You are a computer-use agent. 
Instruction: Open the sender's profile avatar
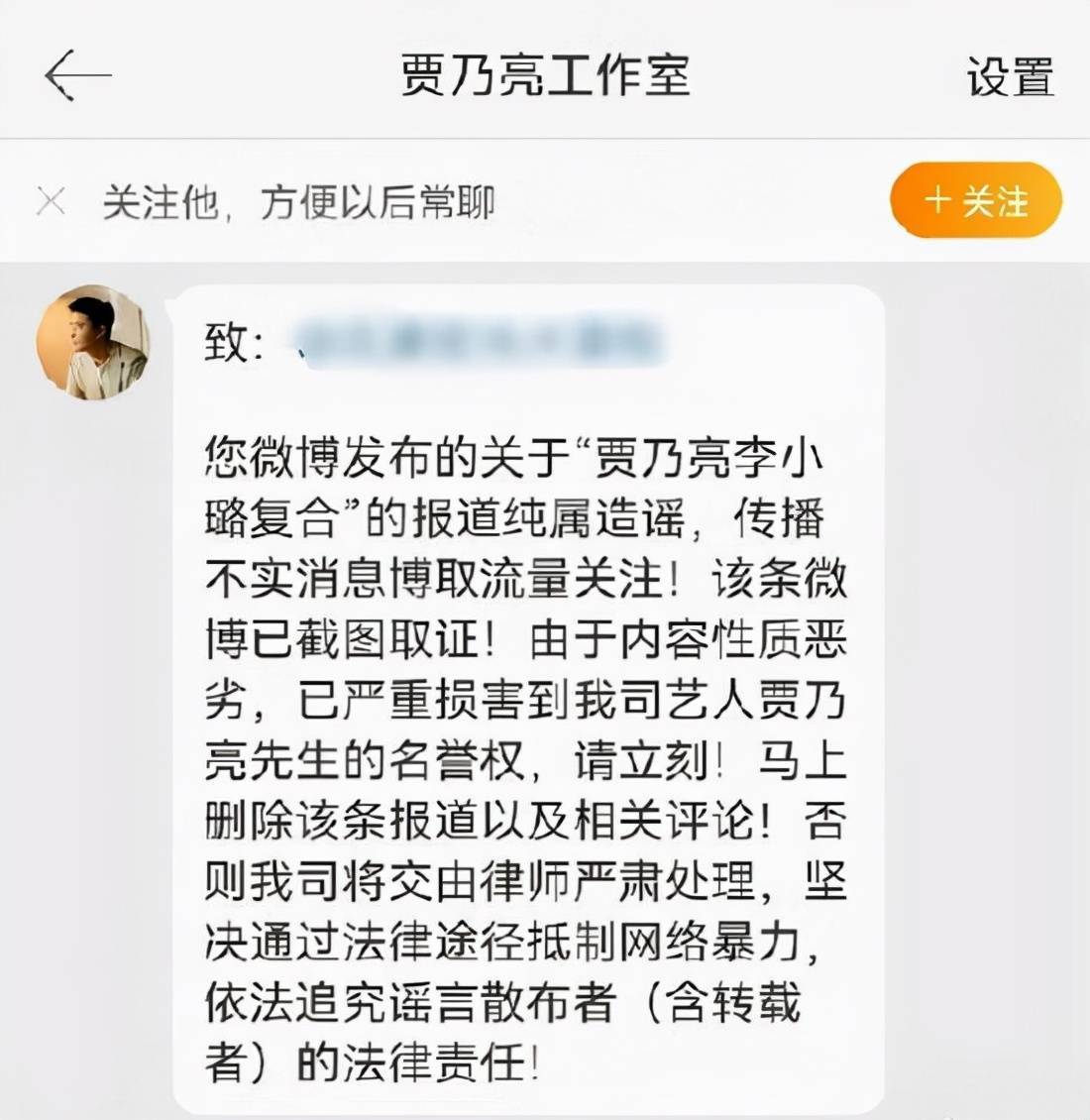coord(92,342)
